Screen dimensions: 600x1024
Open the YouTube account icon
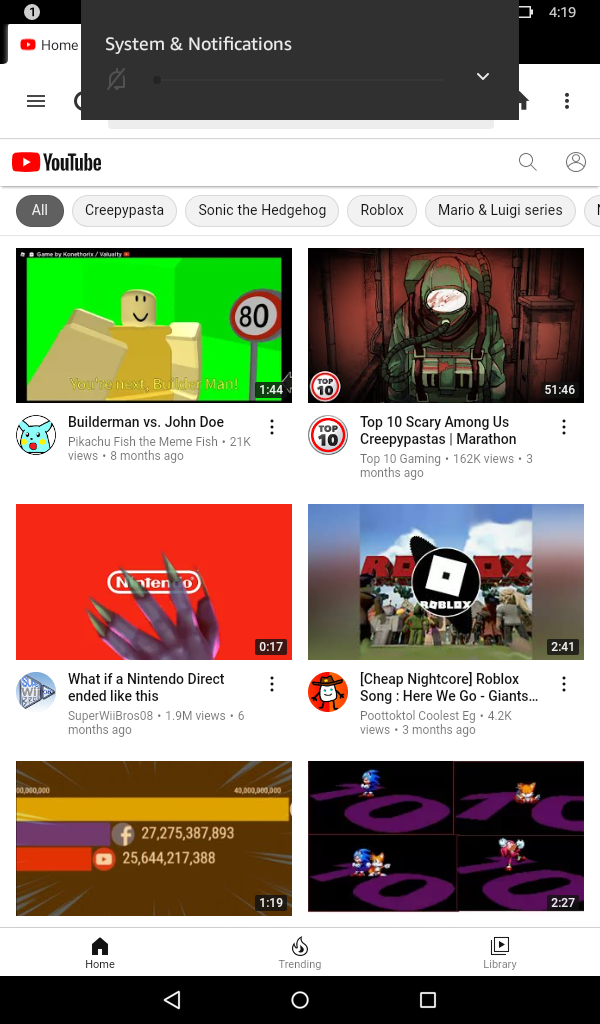[x=575, y=162]
